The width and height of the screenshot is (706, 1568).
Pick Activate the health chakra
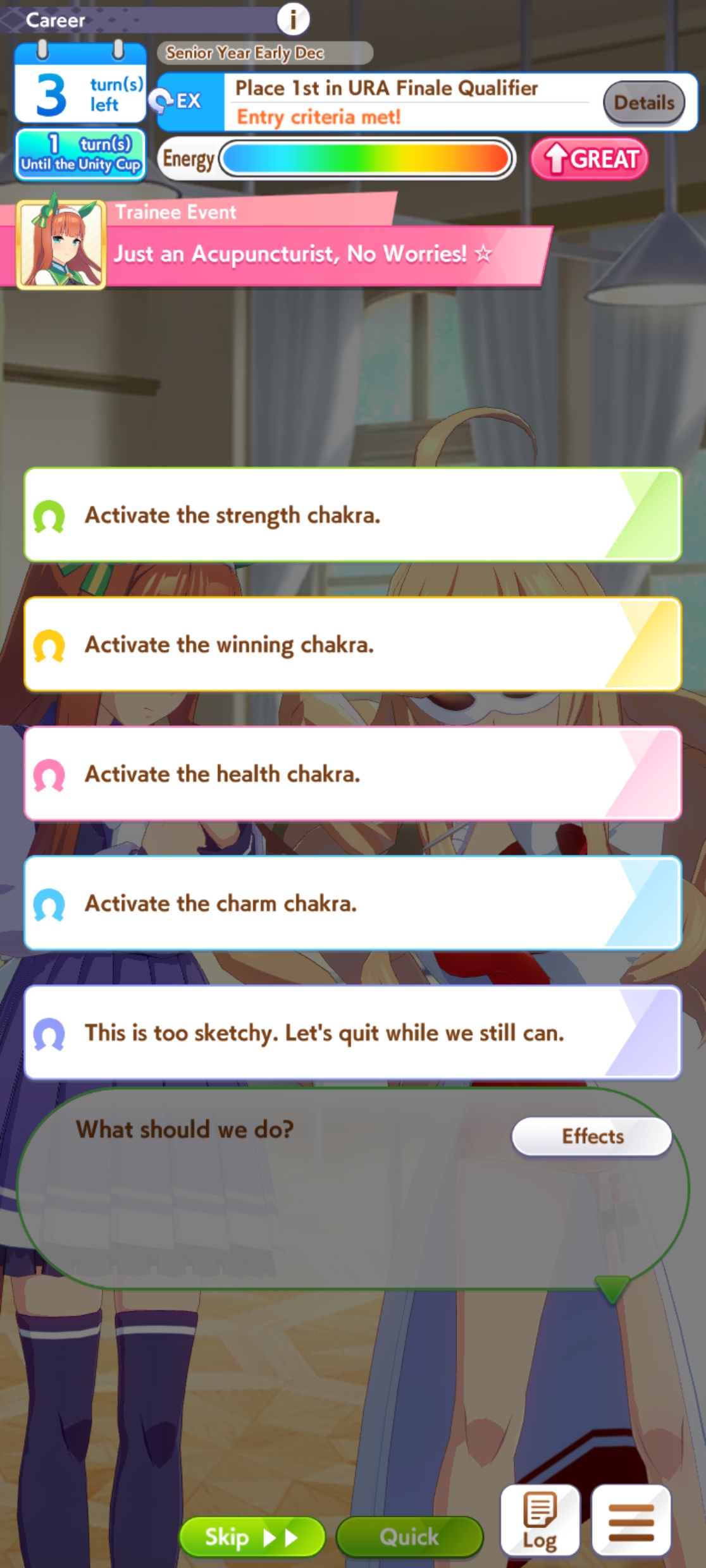click(352, 774)
